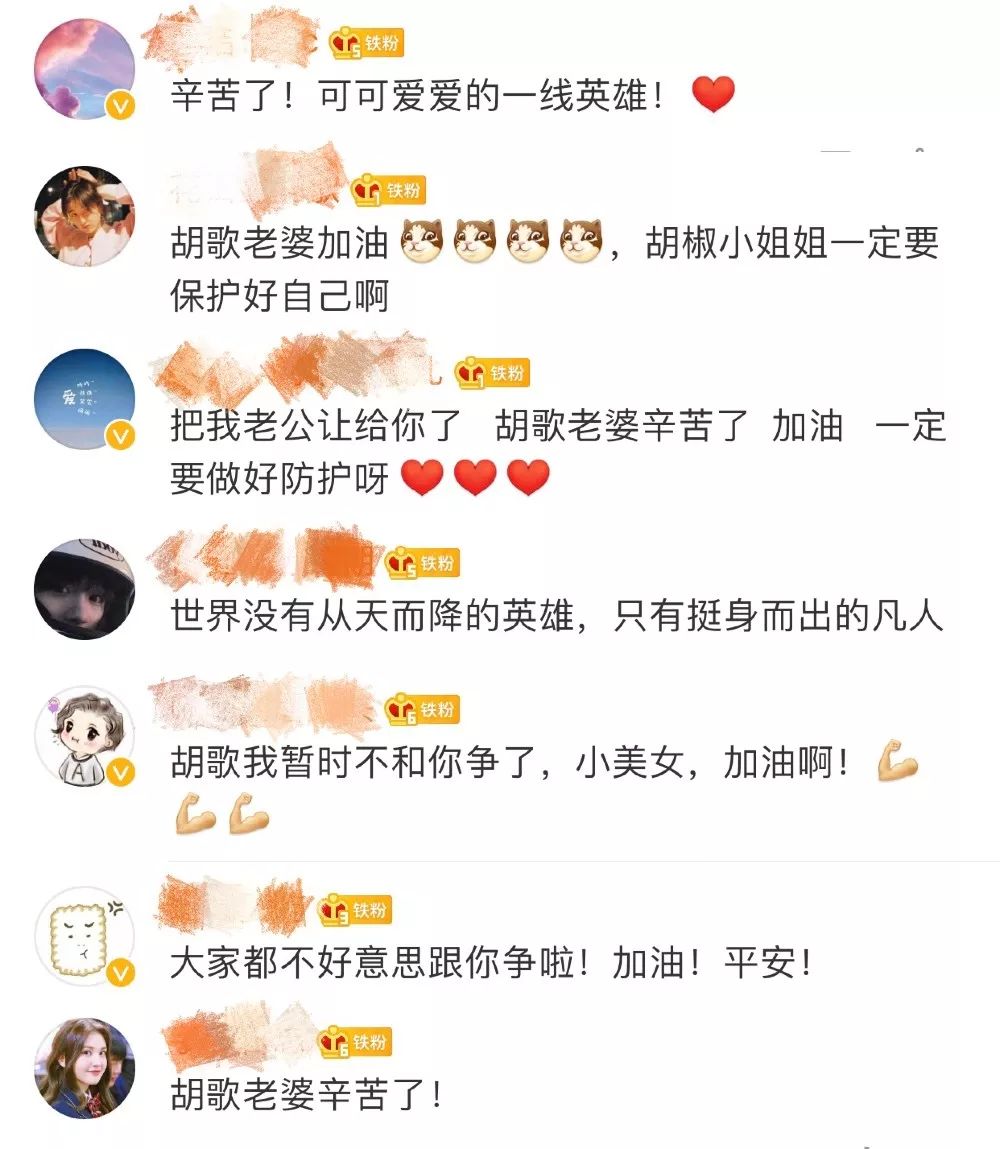This screenshot has width=1000, height=1149.
Task: Tap 铁粉 badge above 世界没有从天而降的英雄 comment
Action: point(425,564)
